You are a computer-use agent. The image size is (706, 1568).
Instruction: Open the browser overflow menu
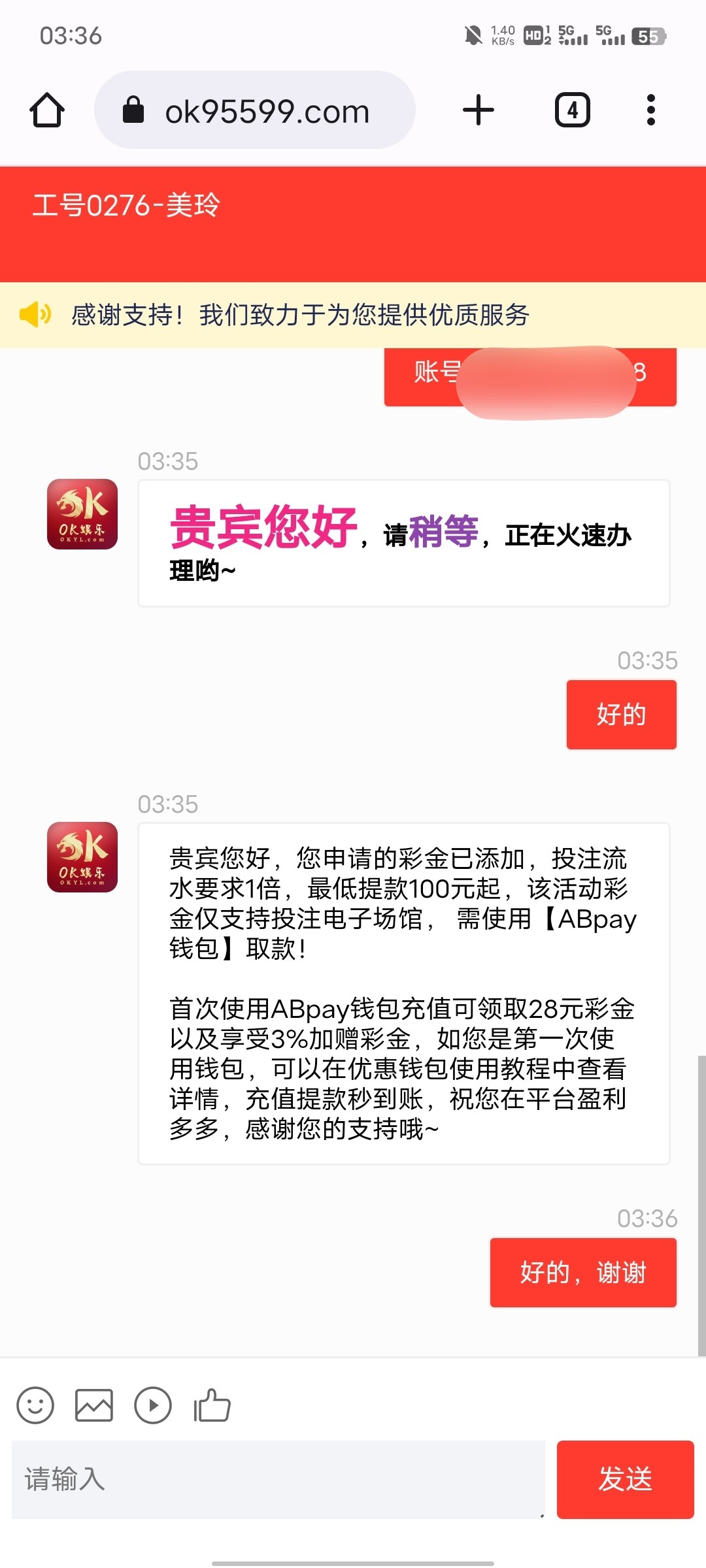(650, 110)
